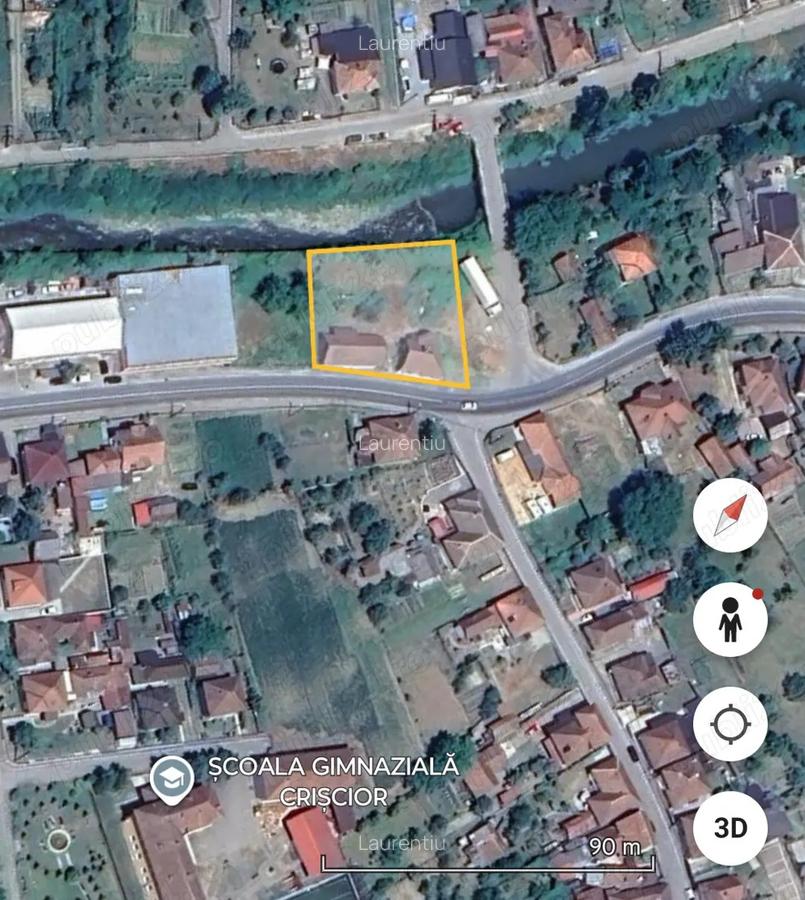This screenshot has width=805, height=900.
Task: Toggle 3D view with the 3D button
Action: tap(730, 828)
